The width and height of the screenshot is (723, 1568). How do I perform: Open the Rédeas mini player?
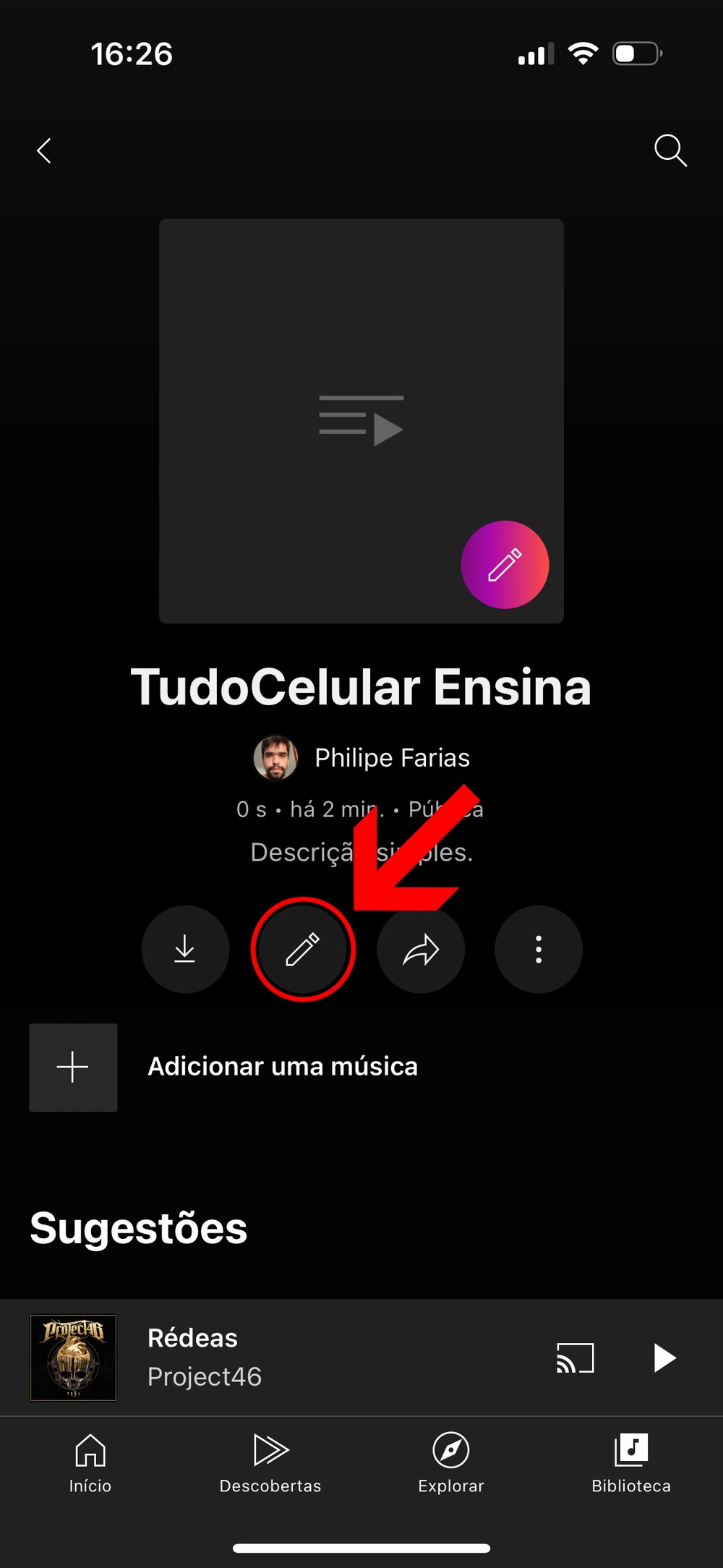pyautogui.click(x=289, y=1357)
